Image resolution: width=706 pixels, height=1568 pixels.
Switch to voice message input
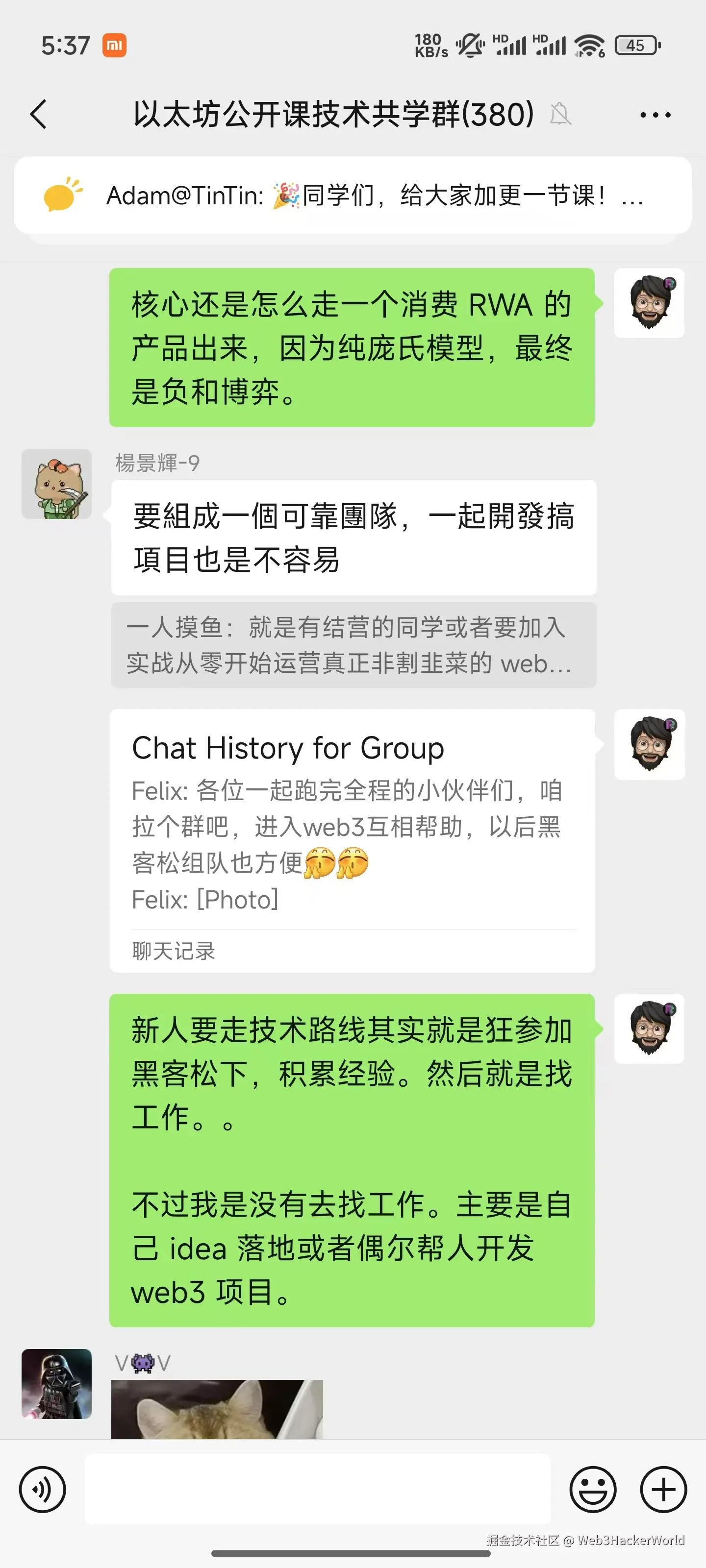tap(42, 1490)
